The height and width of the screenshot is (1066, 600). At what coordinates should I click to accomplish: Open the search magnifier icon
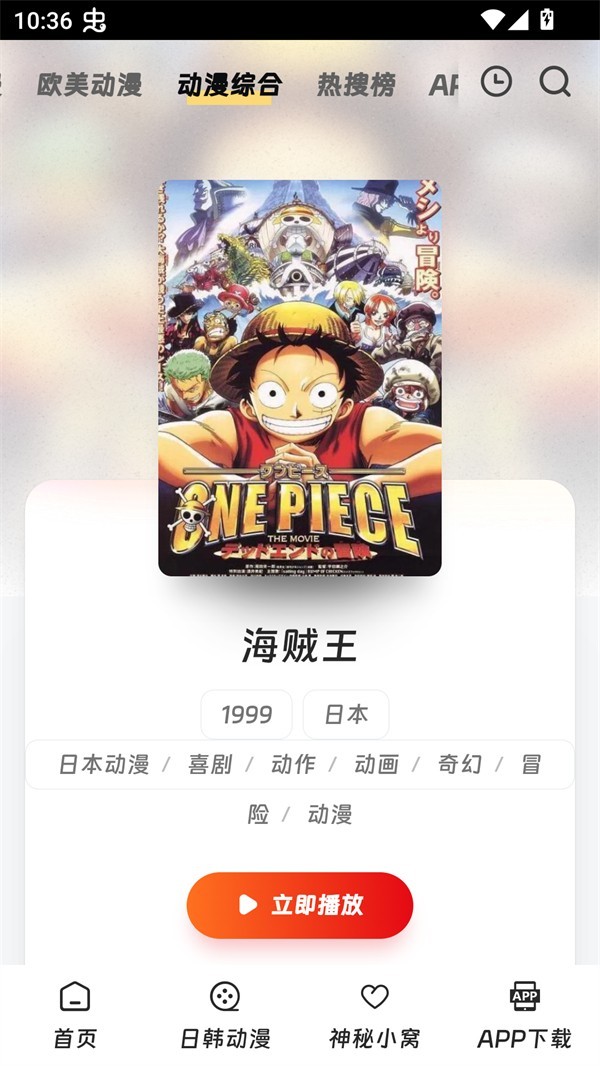pyautogui.click(x=555, y=82)
